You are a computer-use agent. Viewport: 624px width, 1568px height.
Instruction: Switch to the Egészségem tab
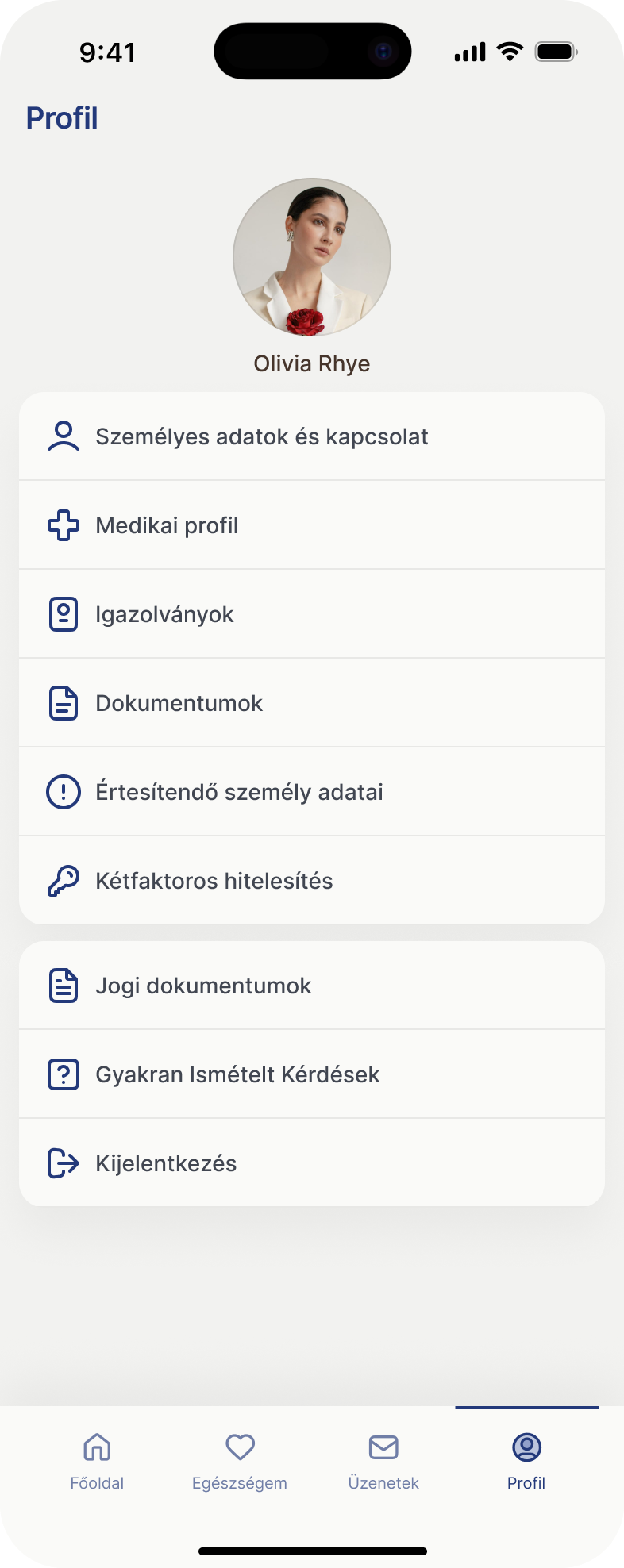tap(240, 1462)
